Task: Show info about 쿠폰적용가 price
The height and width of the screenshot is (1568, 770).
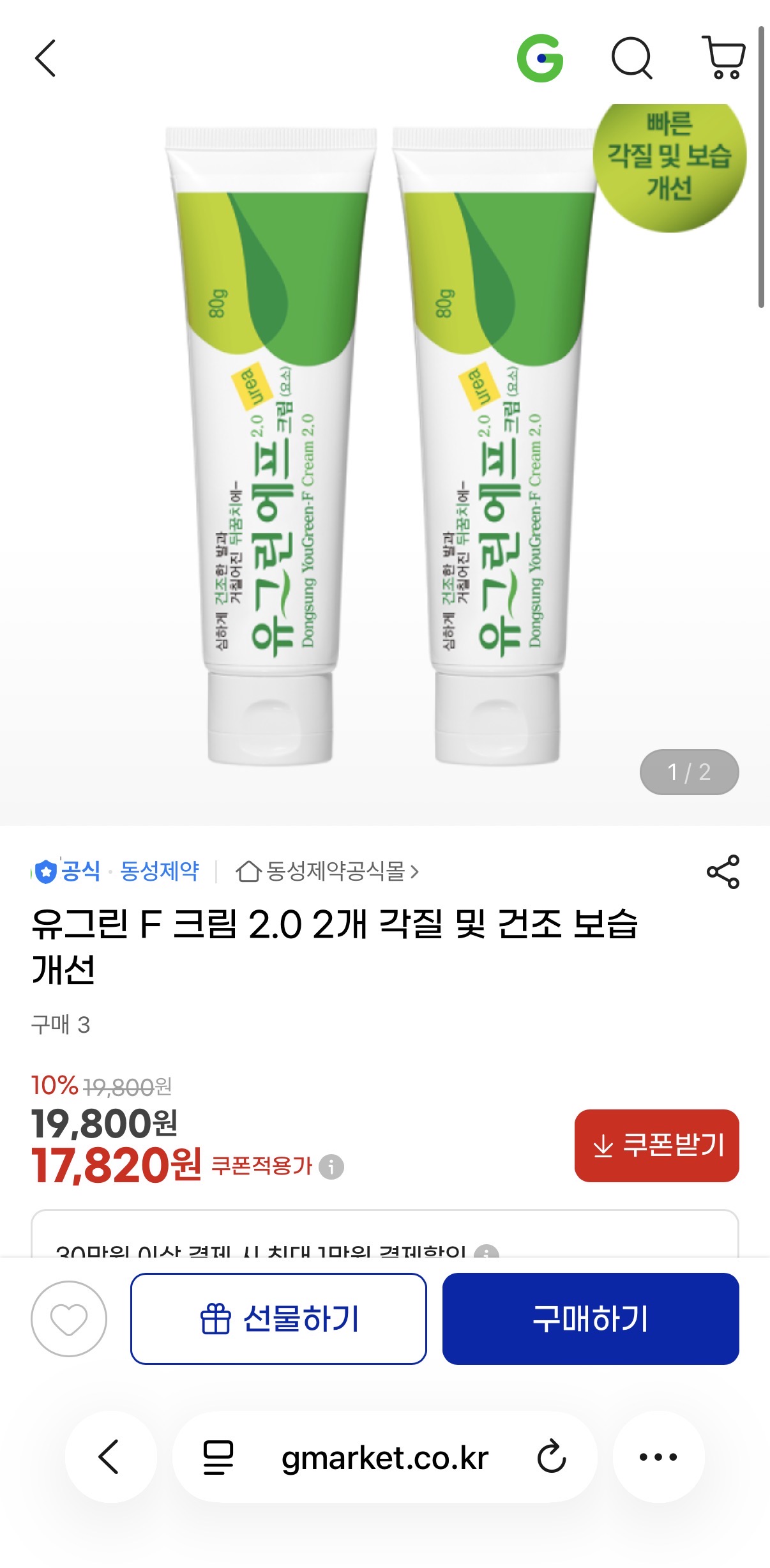Action: click(x=331, y=1167)
